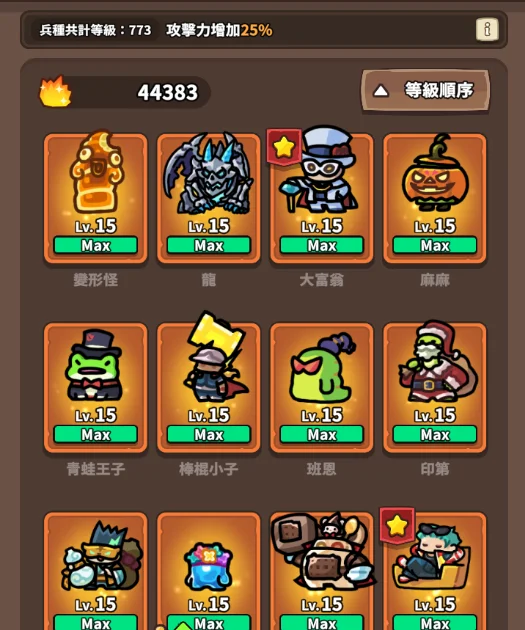This screenshot has height=630, width=525.
Task: Open the 麻麻 pumpkin unit card
Action: coord(435,198)
